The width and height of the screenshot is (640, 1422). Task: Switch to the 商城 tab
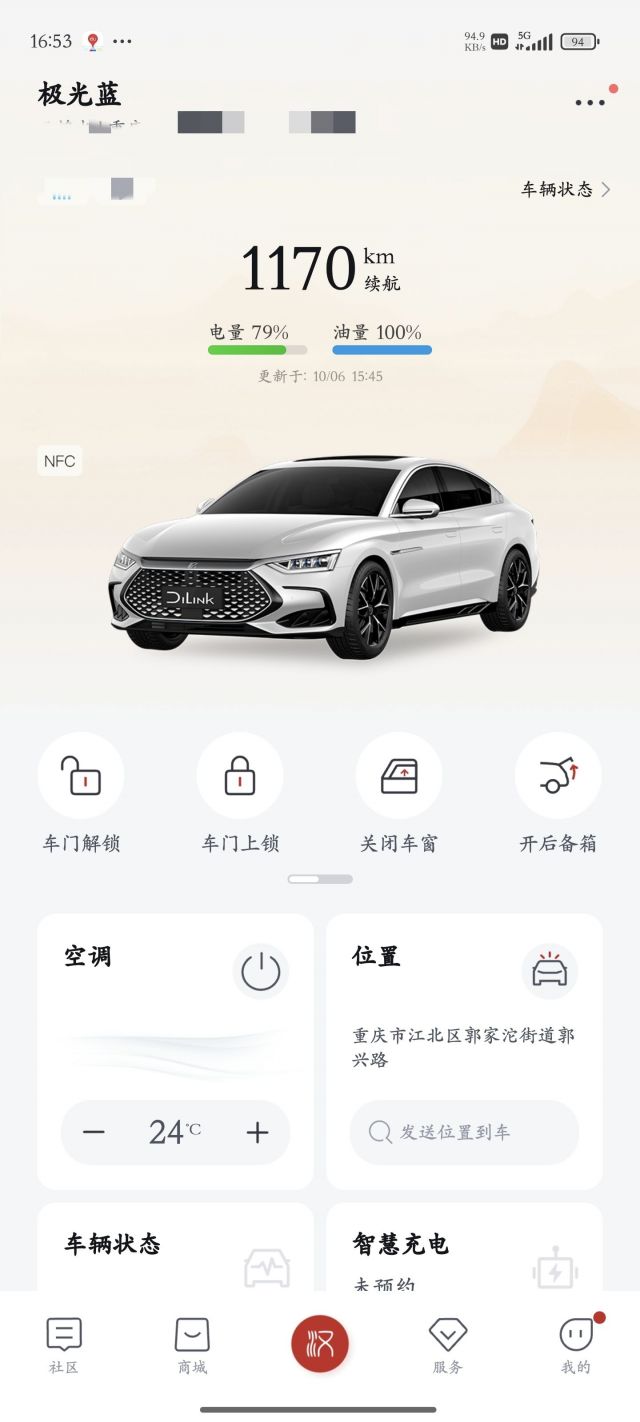[x=192, y=1345]
